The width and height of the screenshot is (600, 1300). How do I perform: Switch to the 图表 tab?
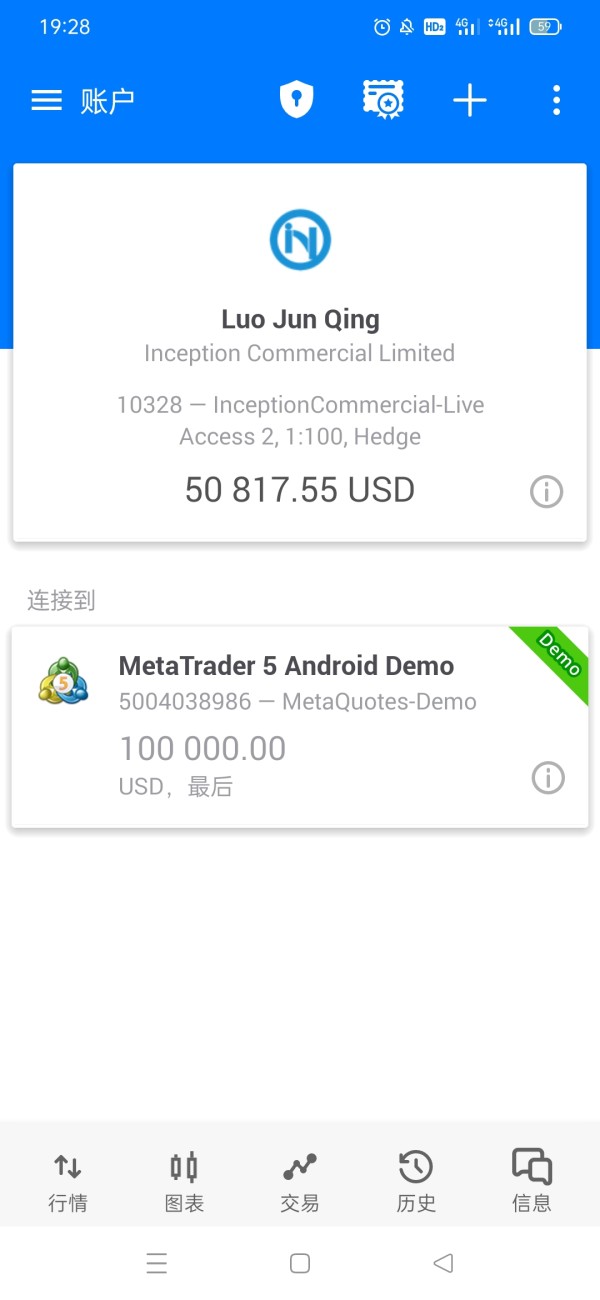[x=184, y=1182]
